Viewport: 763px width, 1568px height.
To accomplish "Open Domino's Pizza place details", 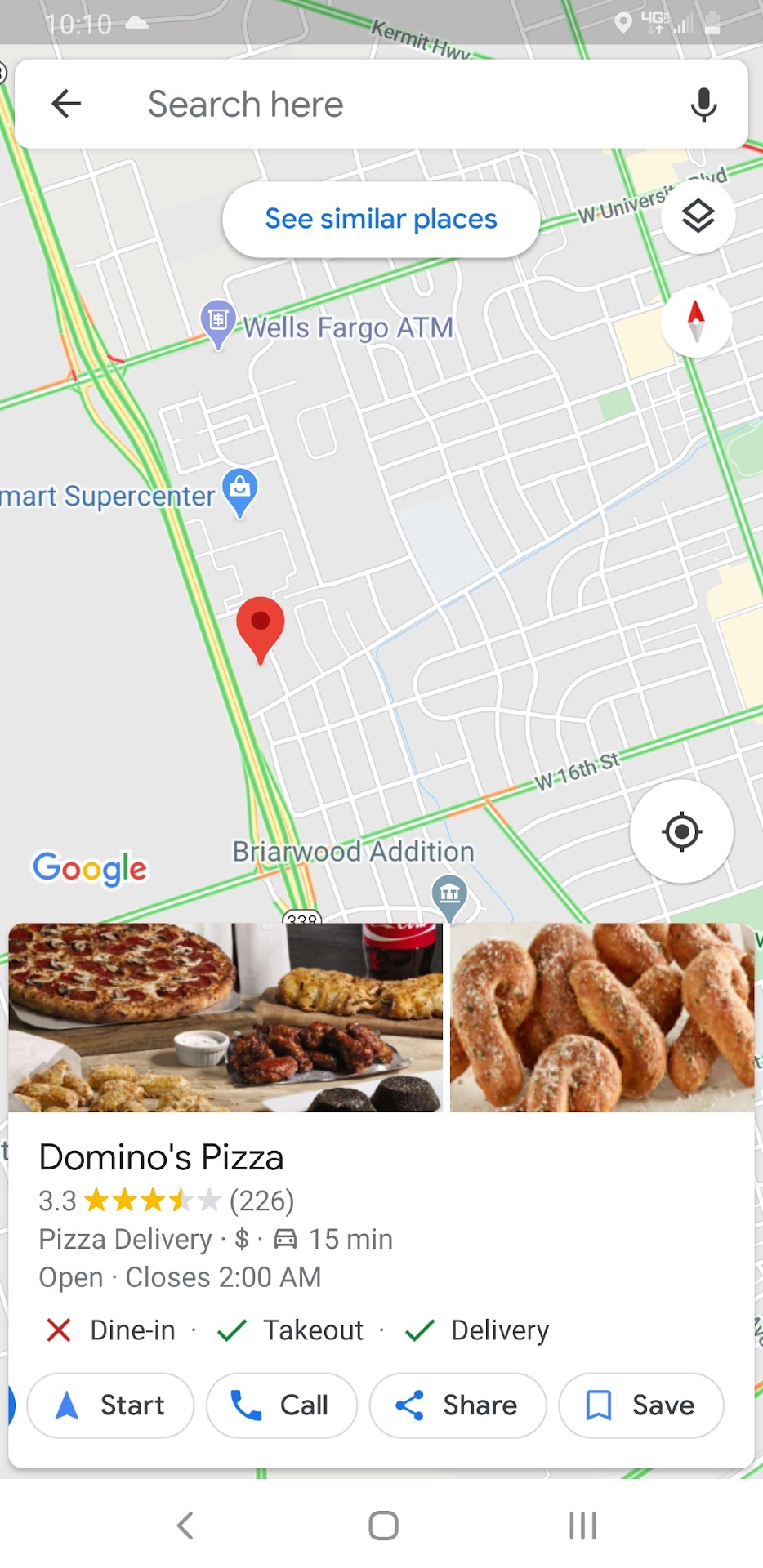I will point(161,1157).
